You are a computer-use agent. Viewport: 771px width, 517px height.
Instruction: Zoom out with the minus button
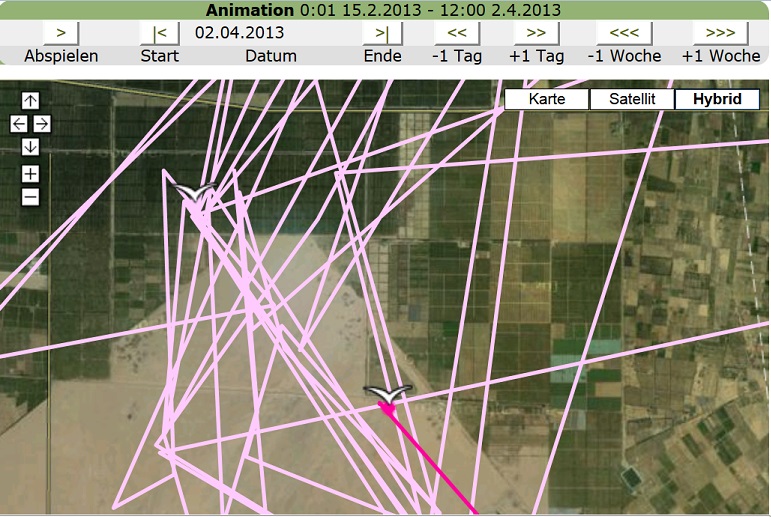click(30, 196)
